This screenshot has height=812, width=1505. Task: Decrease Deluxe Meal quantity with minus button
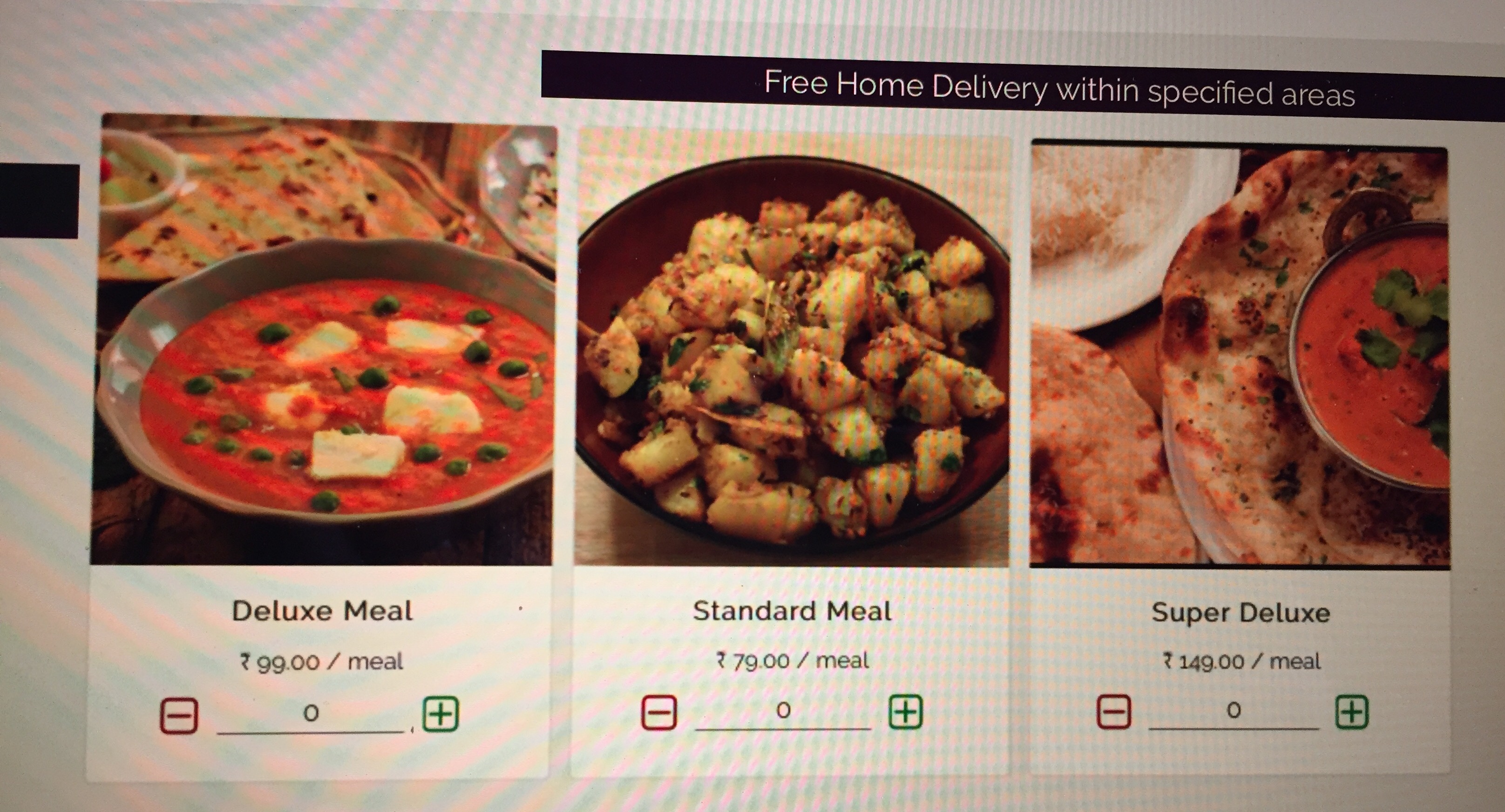click(179, 716)
